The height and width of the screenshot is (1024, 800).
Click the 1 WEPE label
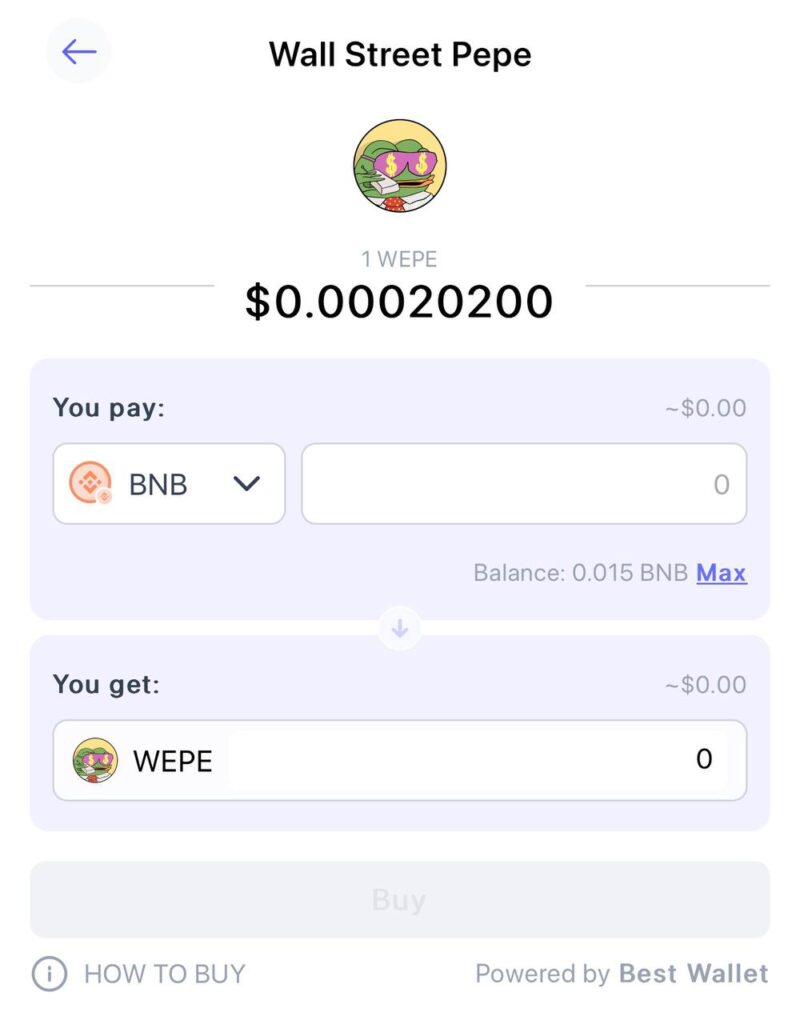(x=400, y=258)
